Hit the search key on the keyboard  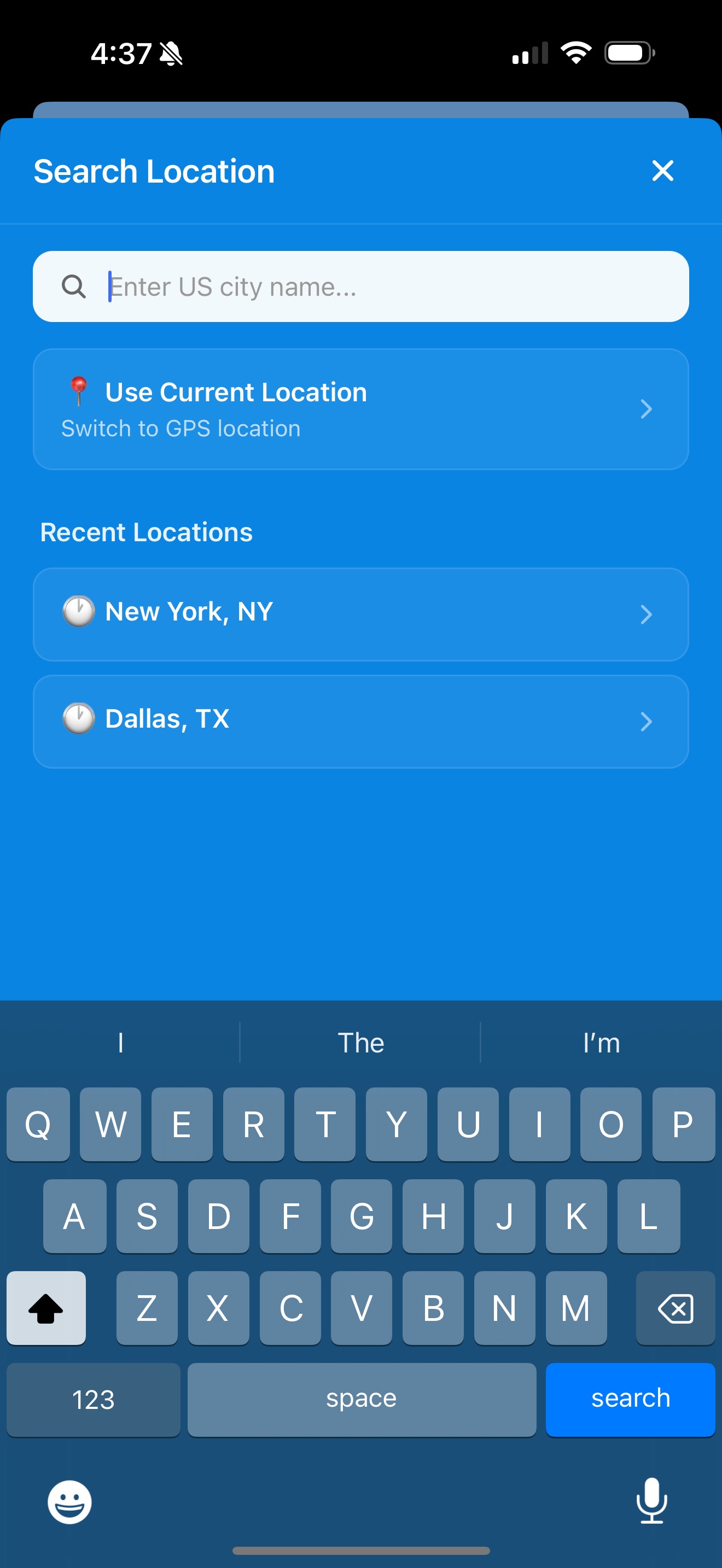click(x=630, y=1399)
